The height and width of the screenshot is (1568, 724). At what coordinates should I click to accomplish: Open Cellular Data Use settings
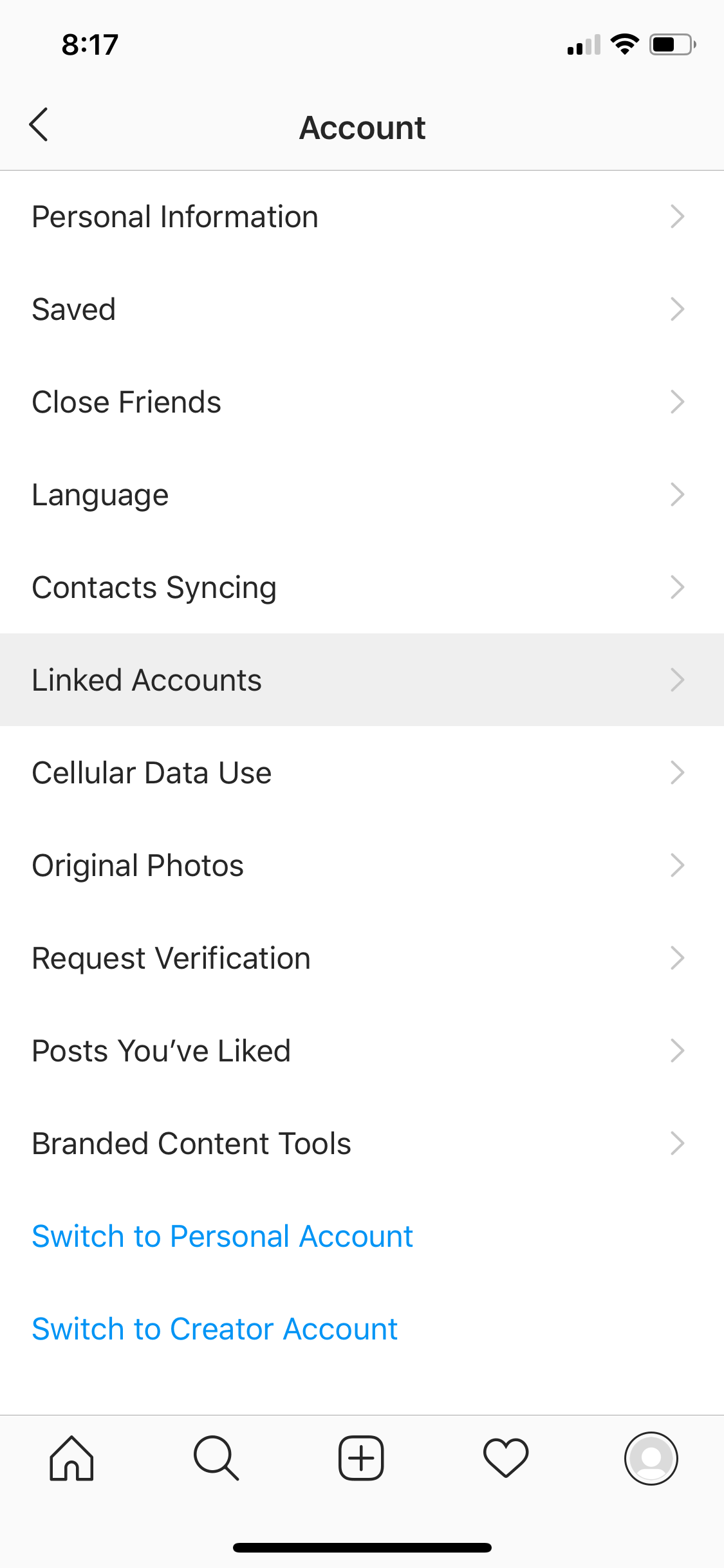[362, 772]
